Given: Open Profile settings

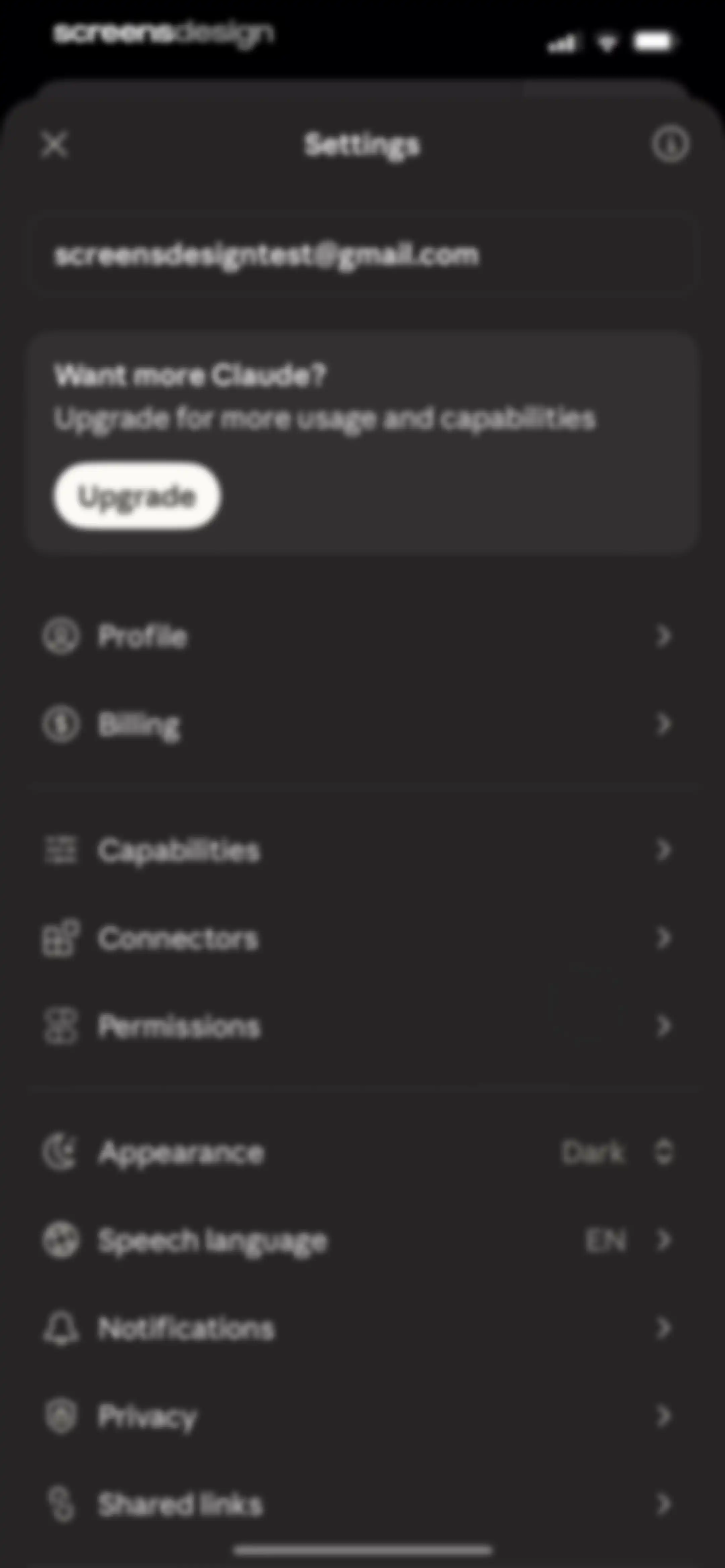Looking at the screenshot, I should click(x=361, y=636).
